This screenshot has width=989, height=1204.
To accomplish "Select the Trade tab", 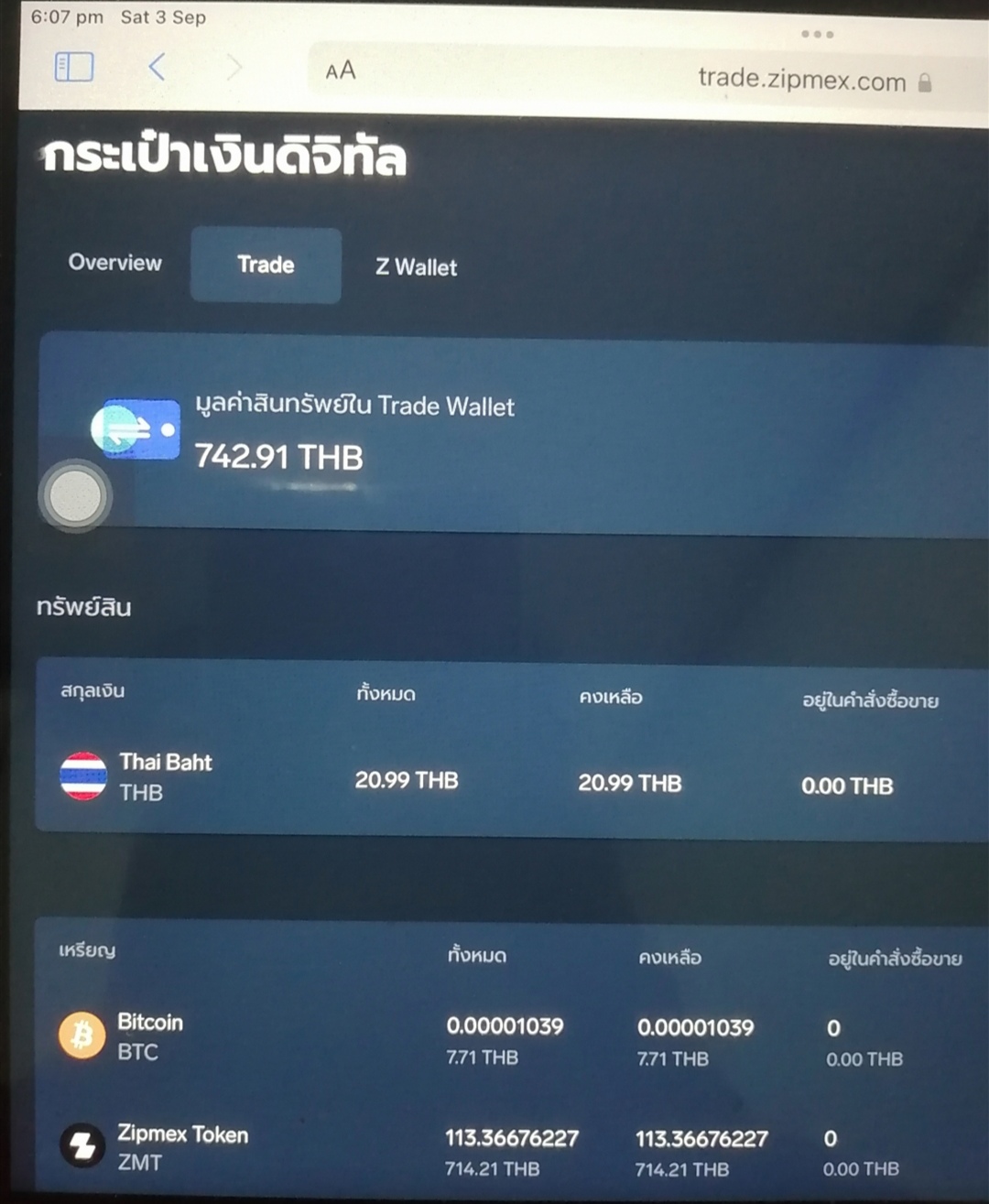I will tap(266, 265).
